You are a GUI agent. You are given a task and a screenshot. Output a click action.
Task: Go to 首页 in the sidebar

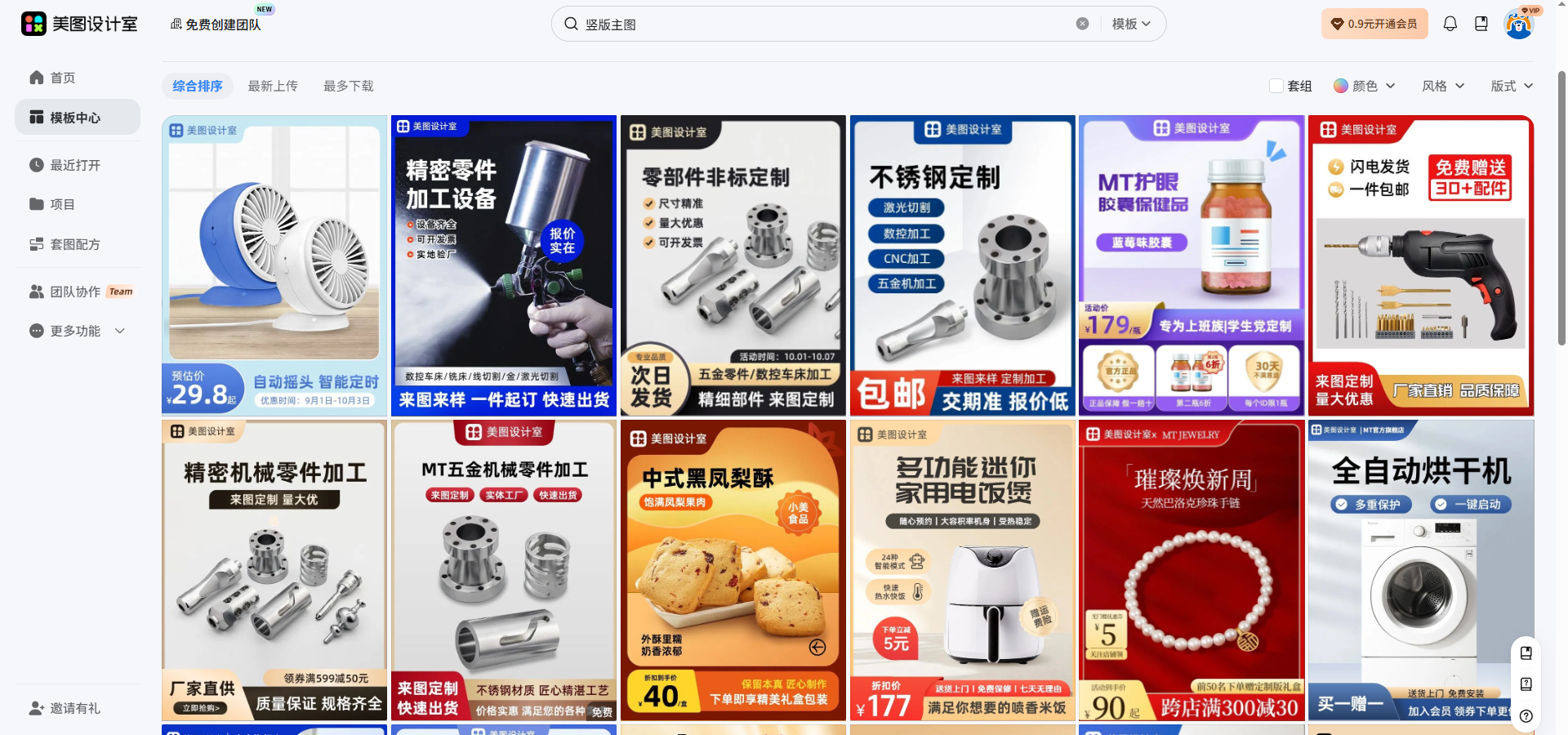(x=63, y=78)
